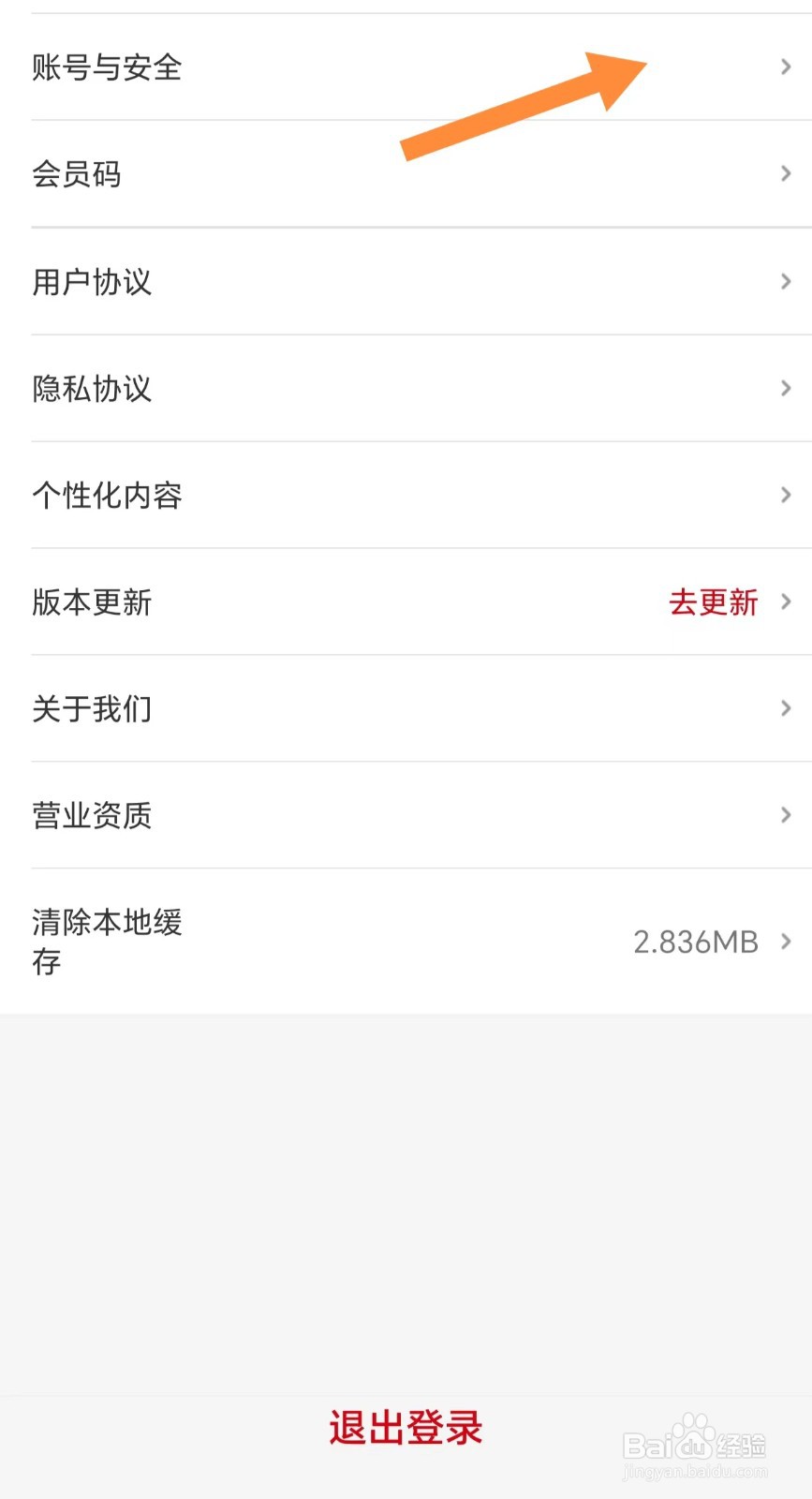The height and width of the screenshot is (1499, 812).
Task: View the 隐私协议 privacy policy
Action: [93, 388]
